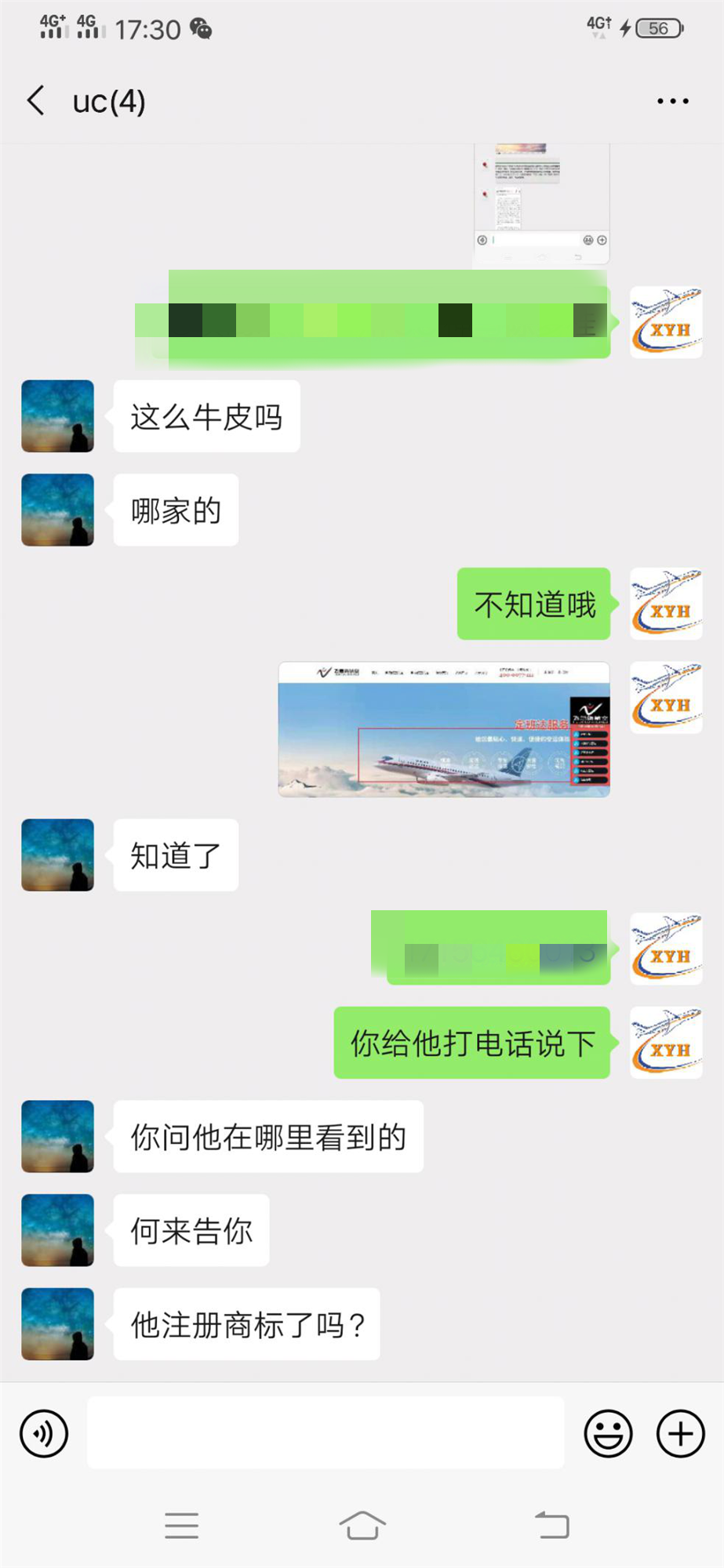
Task: Switch to voice message input
Action: [44, 1433]
